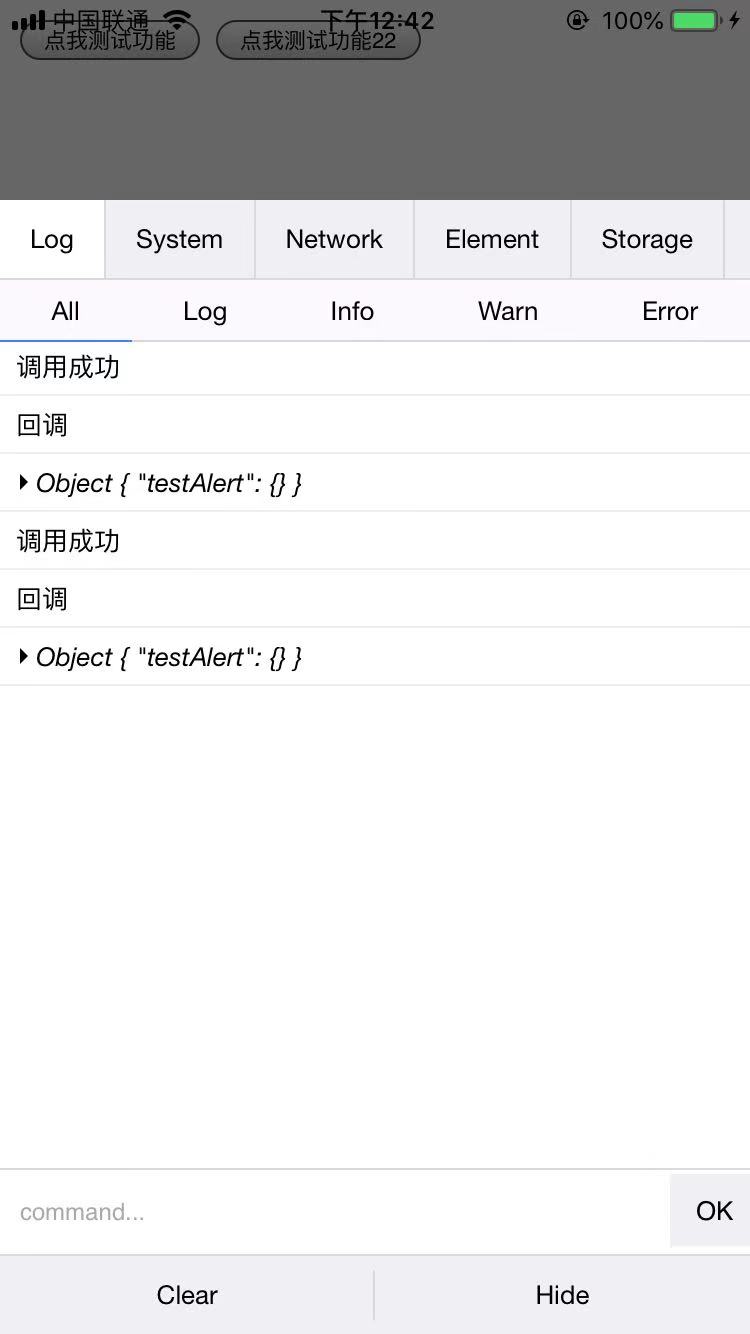Switch to the Element tab
This screenshot has width=750, height=1334.
[492, 239]
